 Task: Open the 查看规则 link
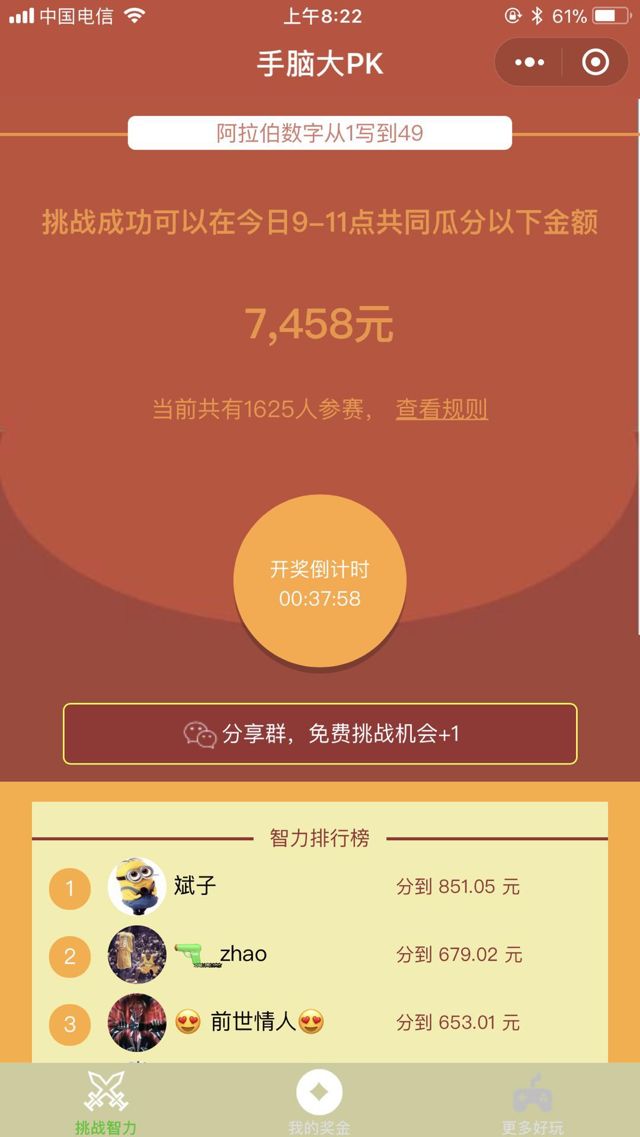tap(442, 409)
